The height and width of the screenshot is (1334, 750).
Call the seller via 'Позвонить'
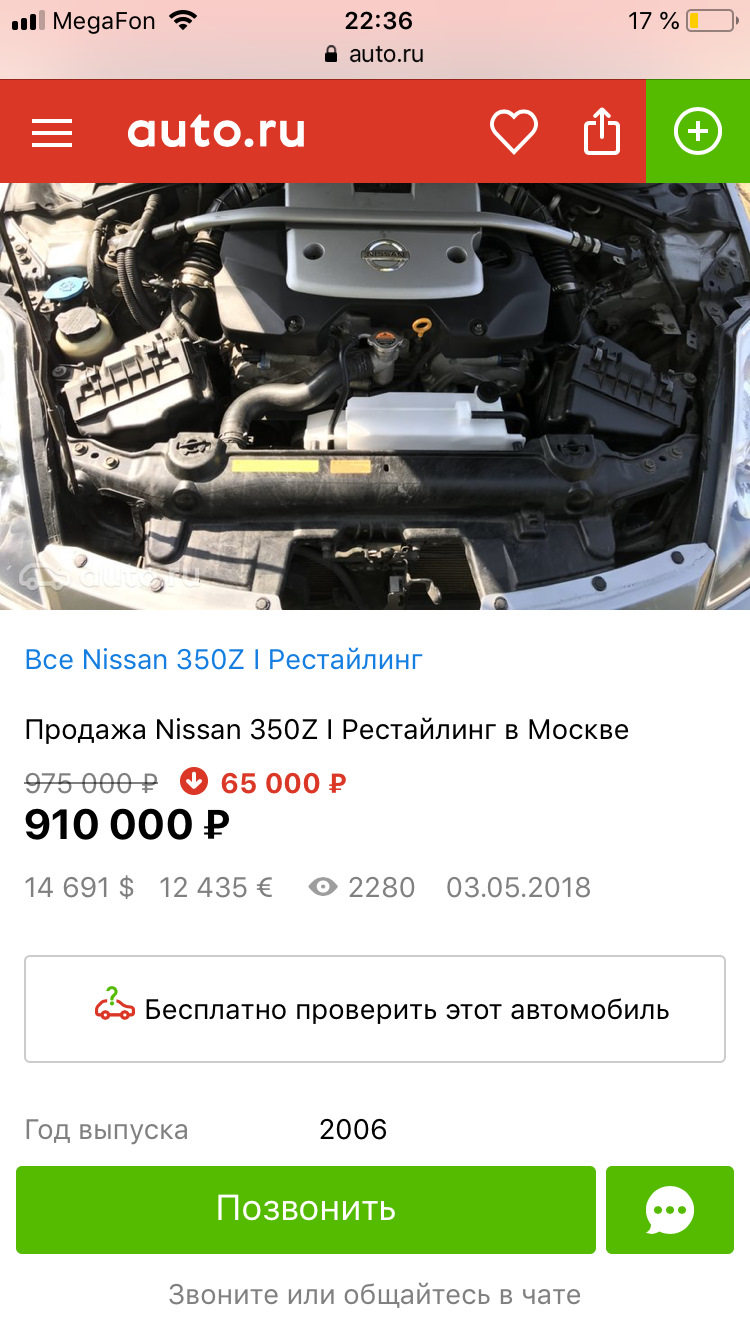coord(306,1209)
